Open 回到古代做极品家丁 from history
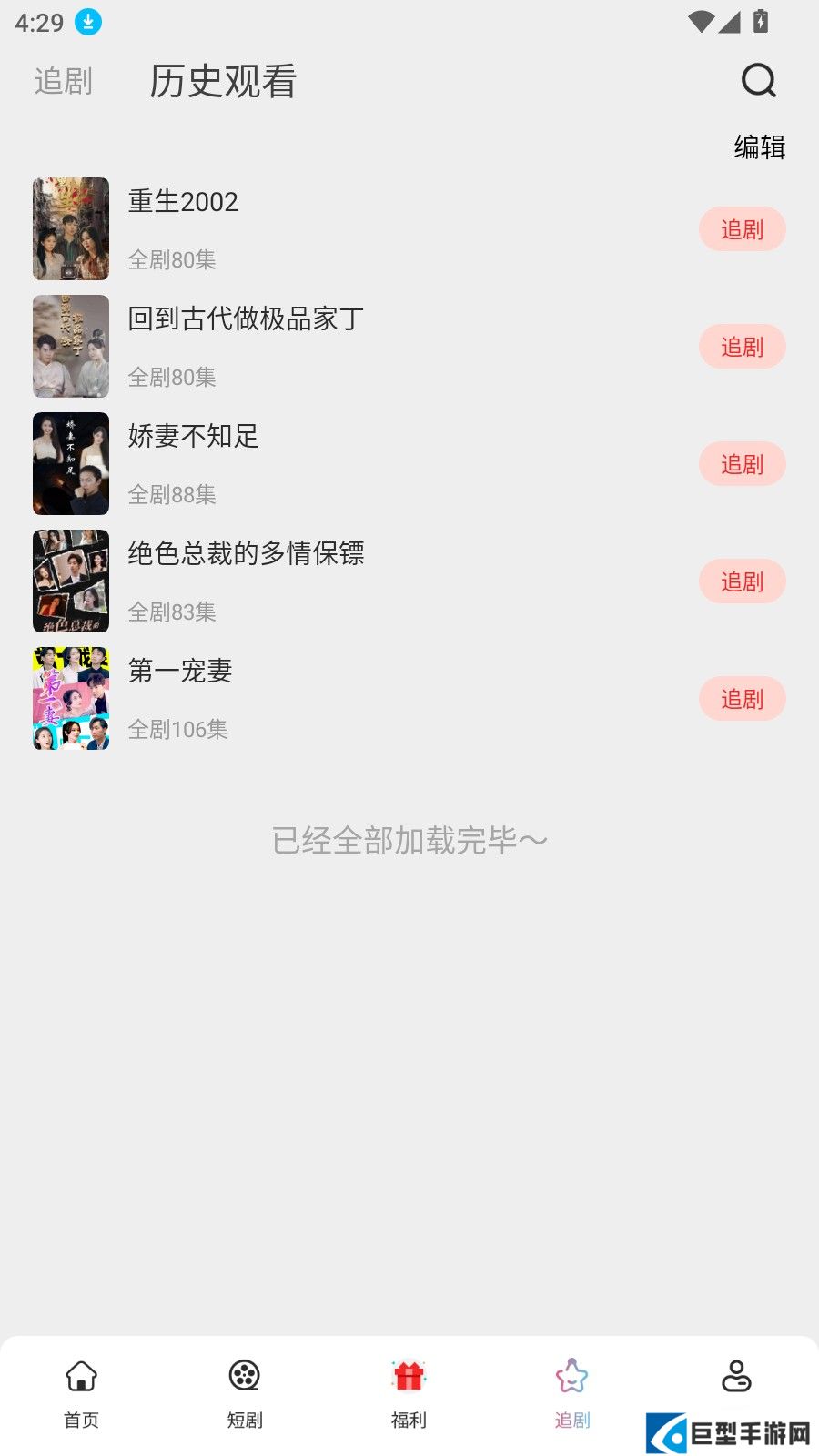This screenshot has width=819, height=1456. (x=246, y=319)
